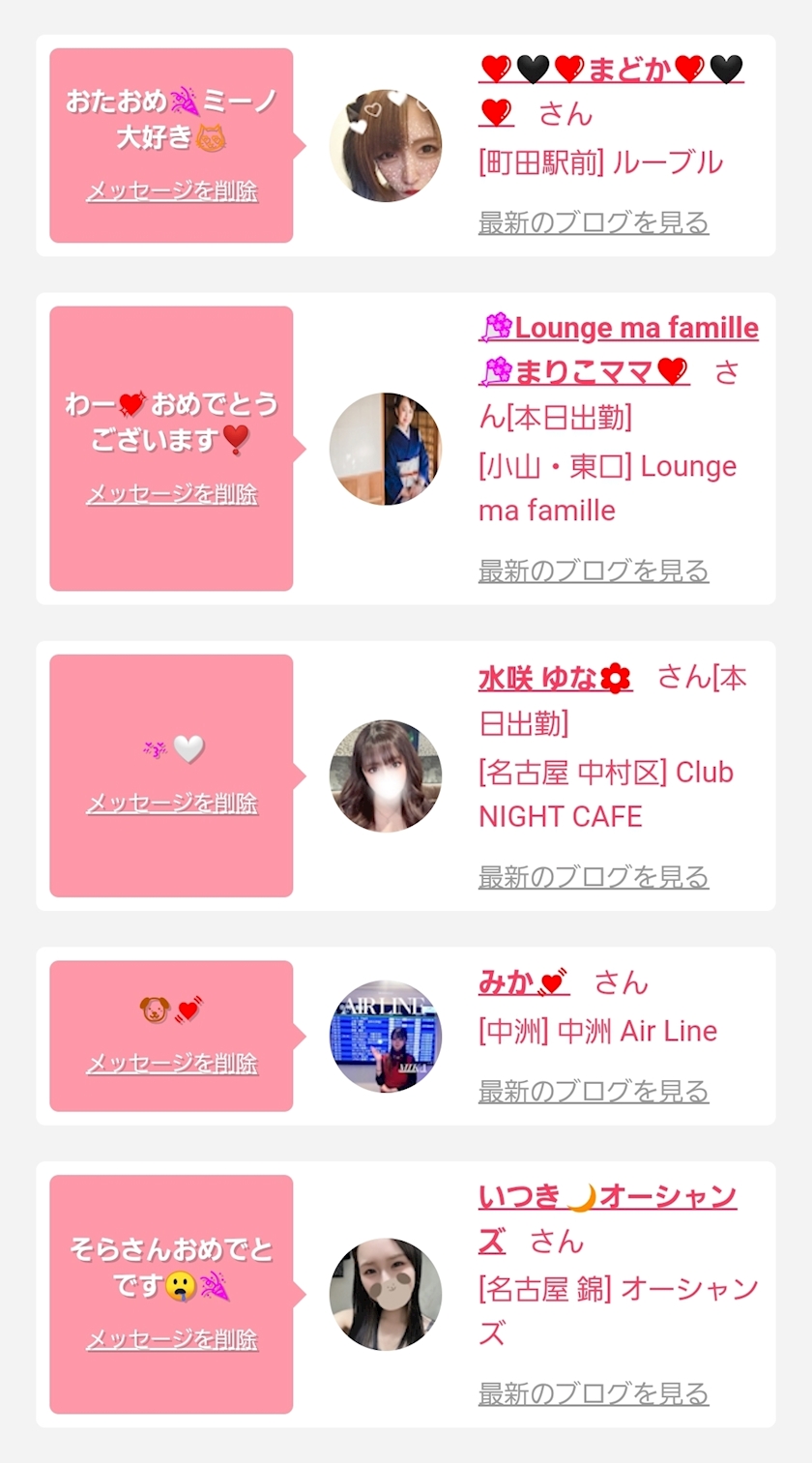Delete the わー おめでとうございます message
Screen dimensions: 812x1463
(172, 494)
